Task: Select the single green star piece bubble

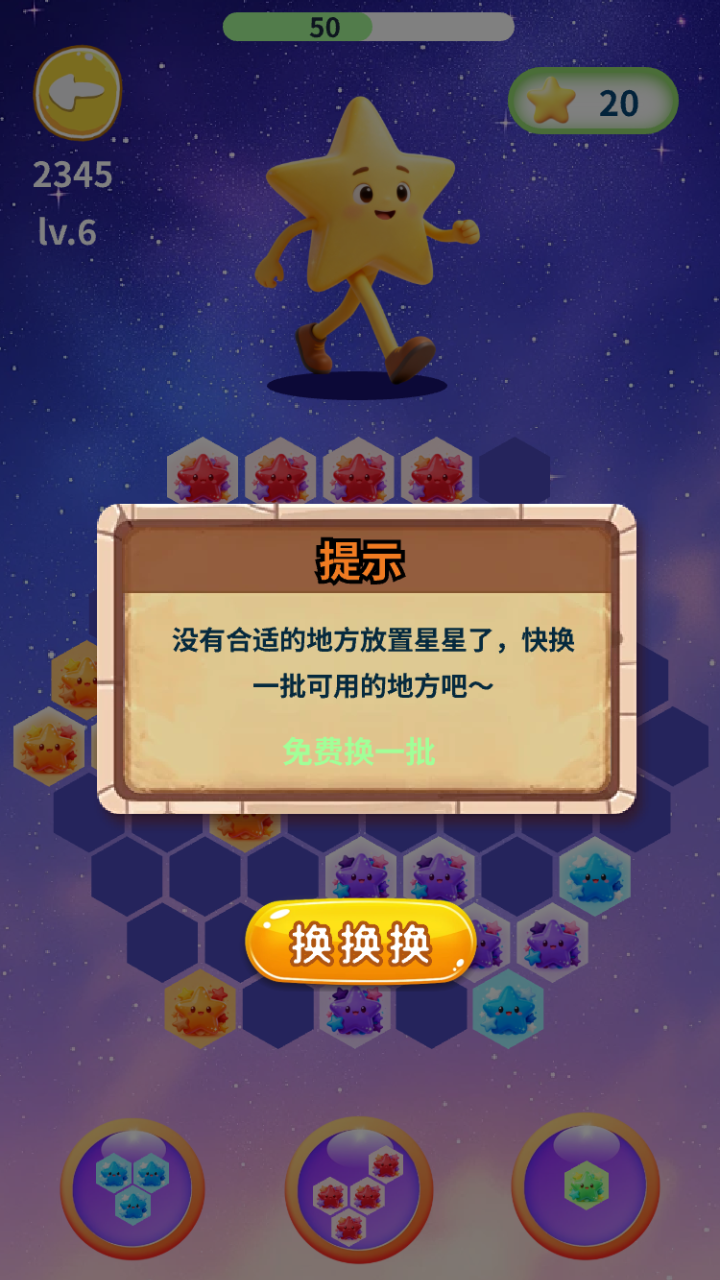Action: (585, 1185)
